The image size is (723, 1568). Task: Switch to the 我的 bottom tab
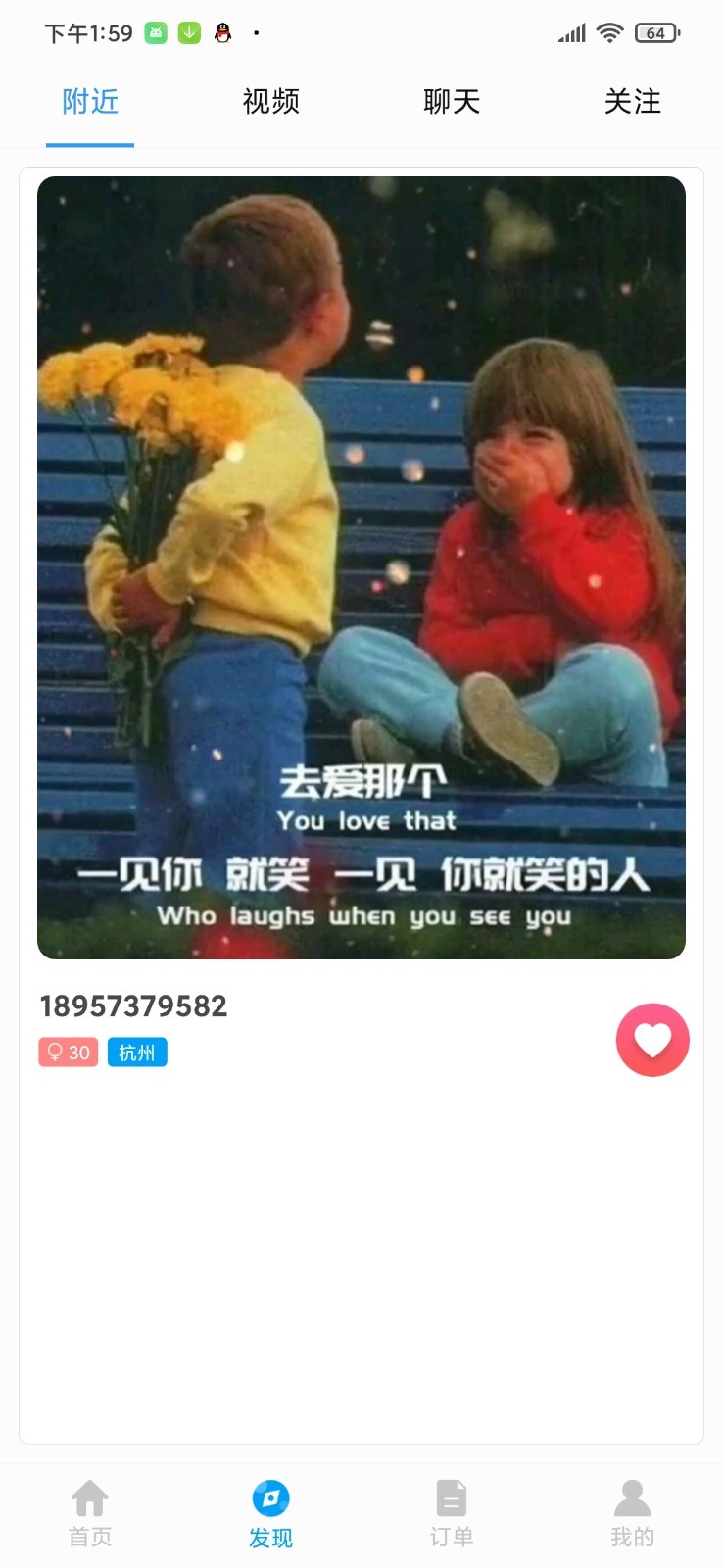tap(632, 1514)
